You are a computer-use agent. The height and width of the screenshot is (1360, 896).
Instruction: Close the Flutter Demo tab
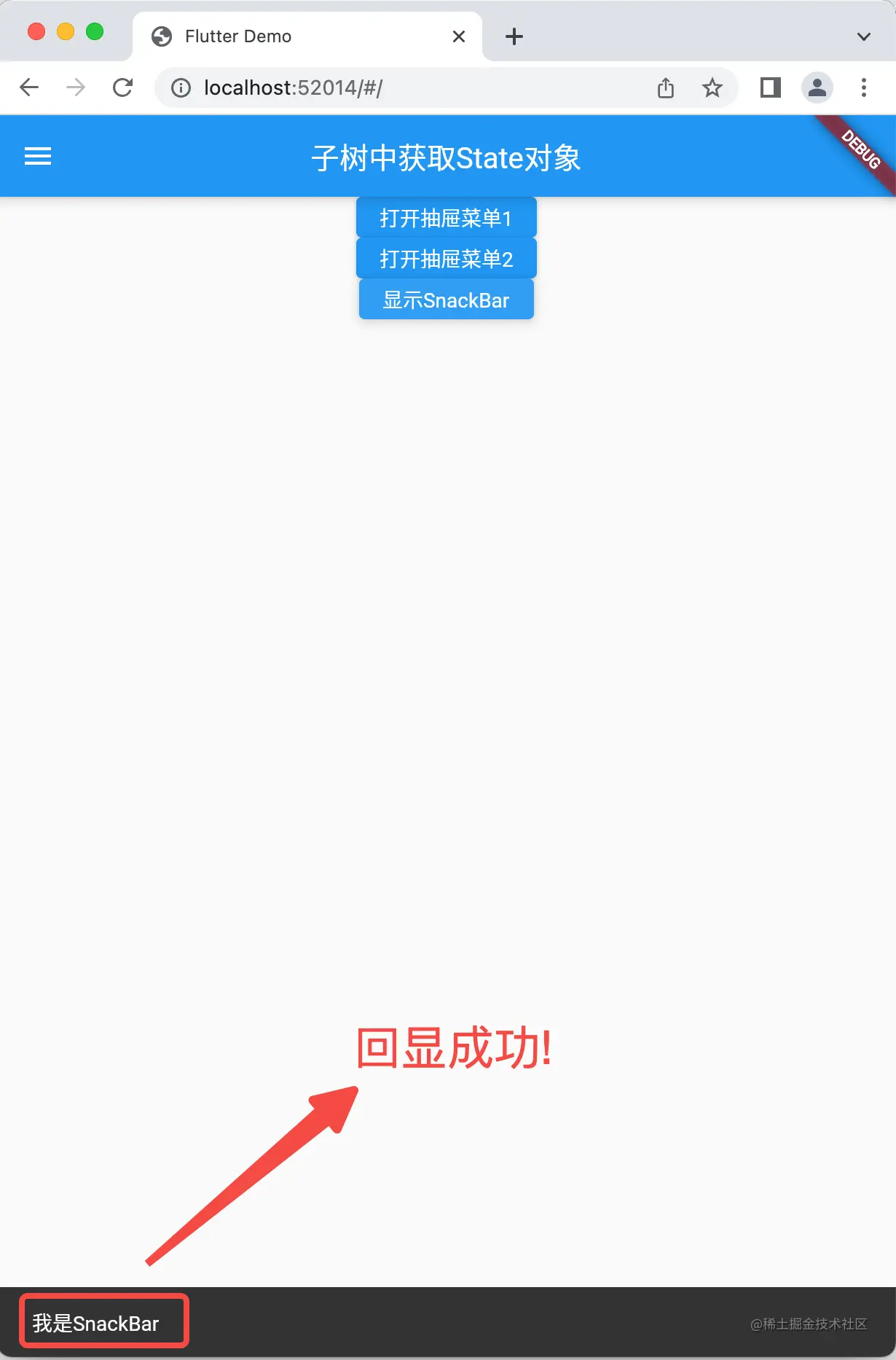point(459,36)
